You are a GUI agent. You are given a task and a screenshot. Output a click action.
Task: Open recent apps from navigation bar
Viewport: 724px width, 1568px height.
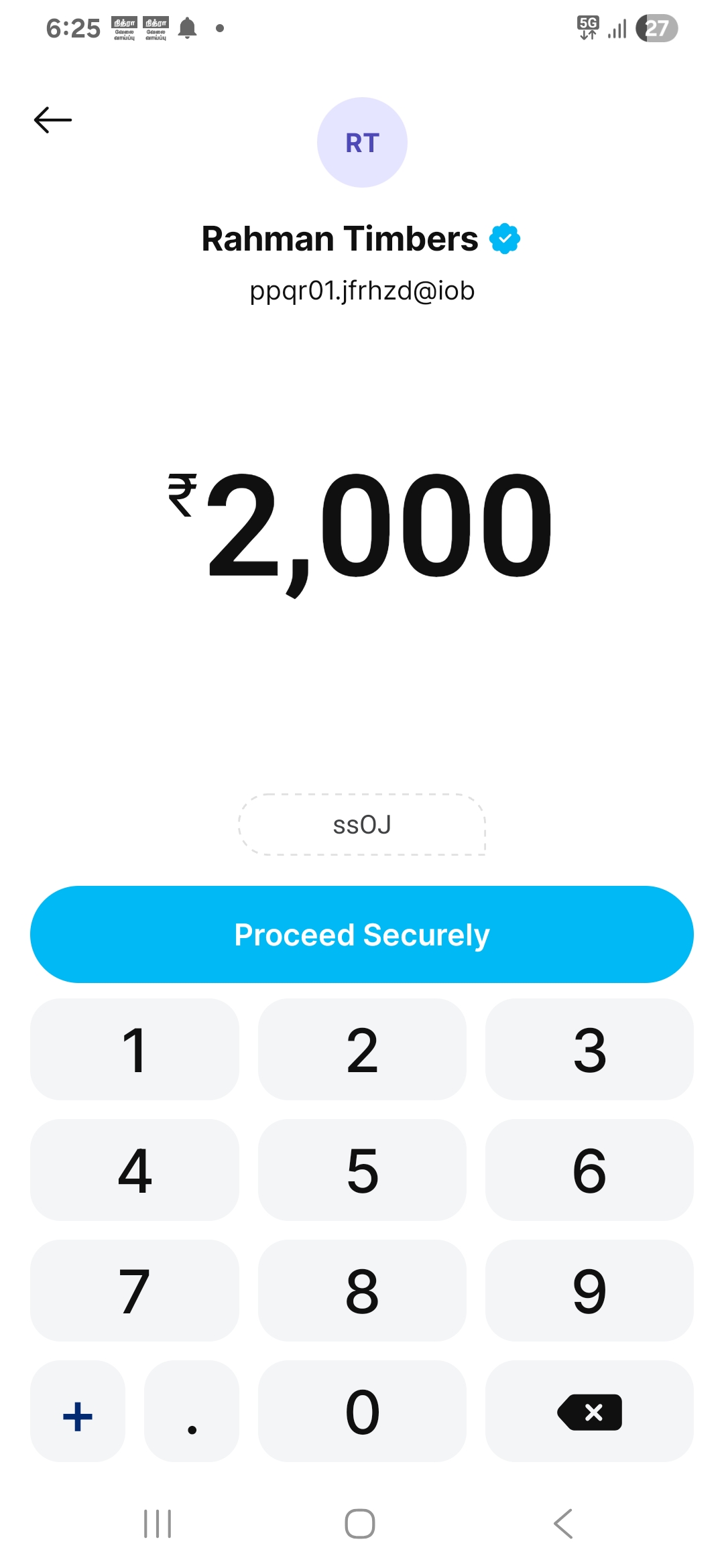(x=158, y=1524)
